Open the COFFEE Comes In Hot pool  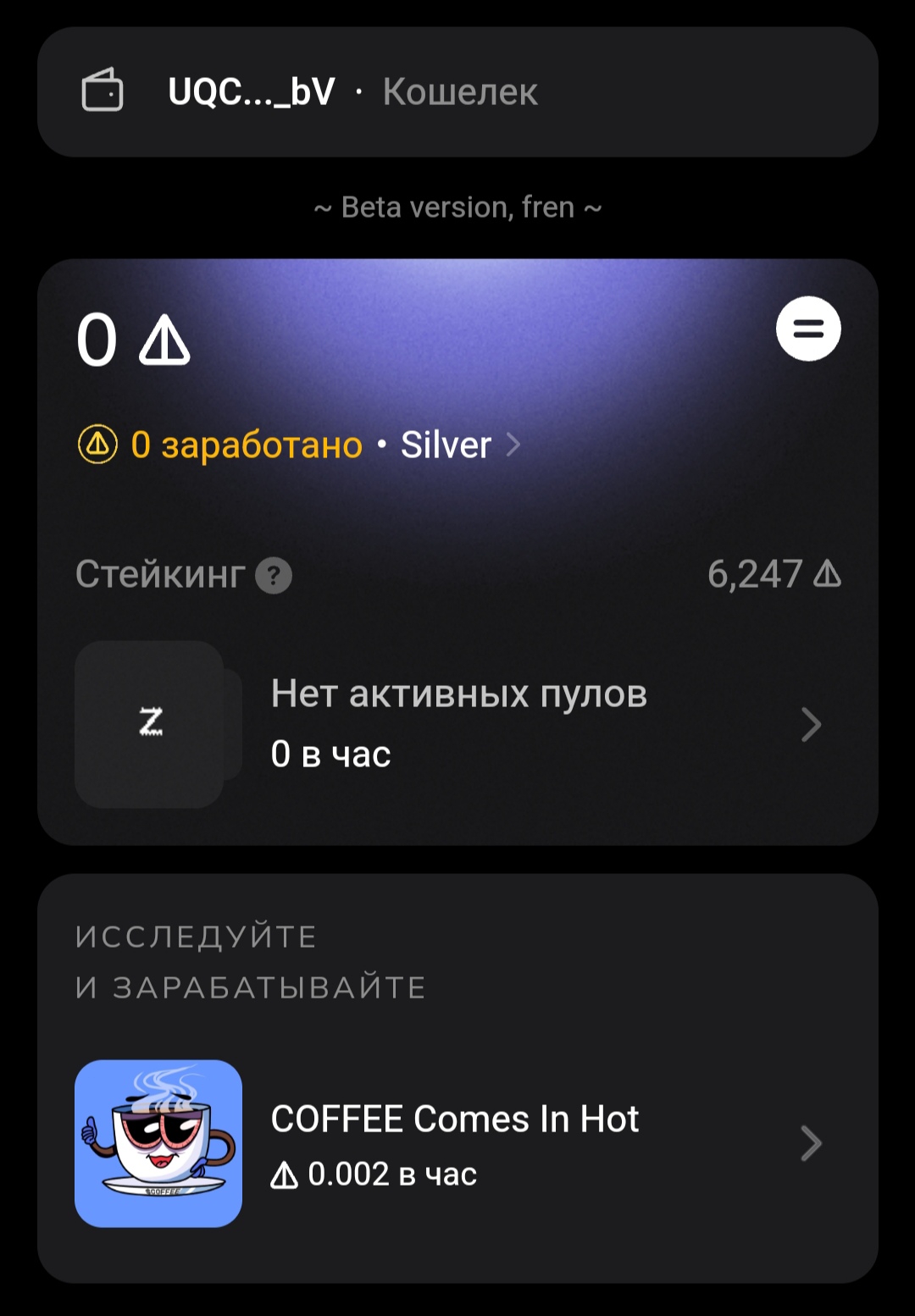coord(457,1143)
